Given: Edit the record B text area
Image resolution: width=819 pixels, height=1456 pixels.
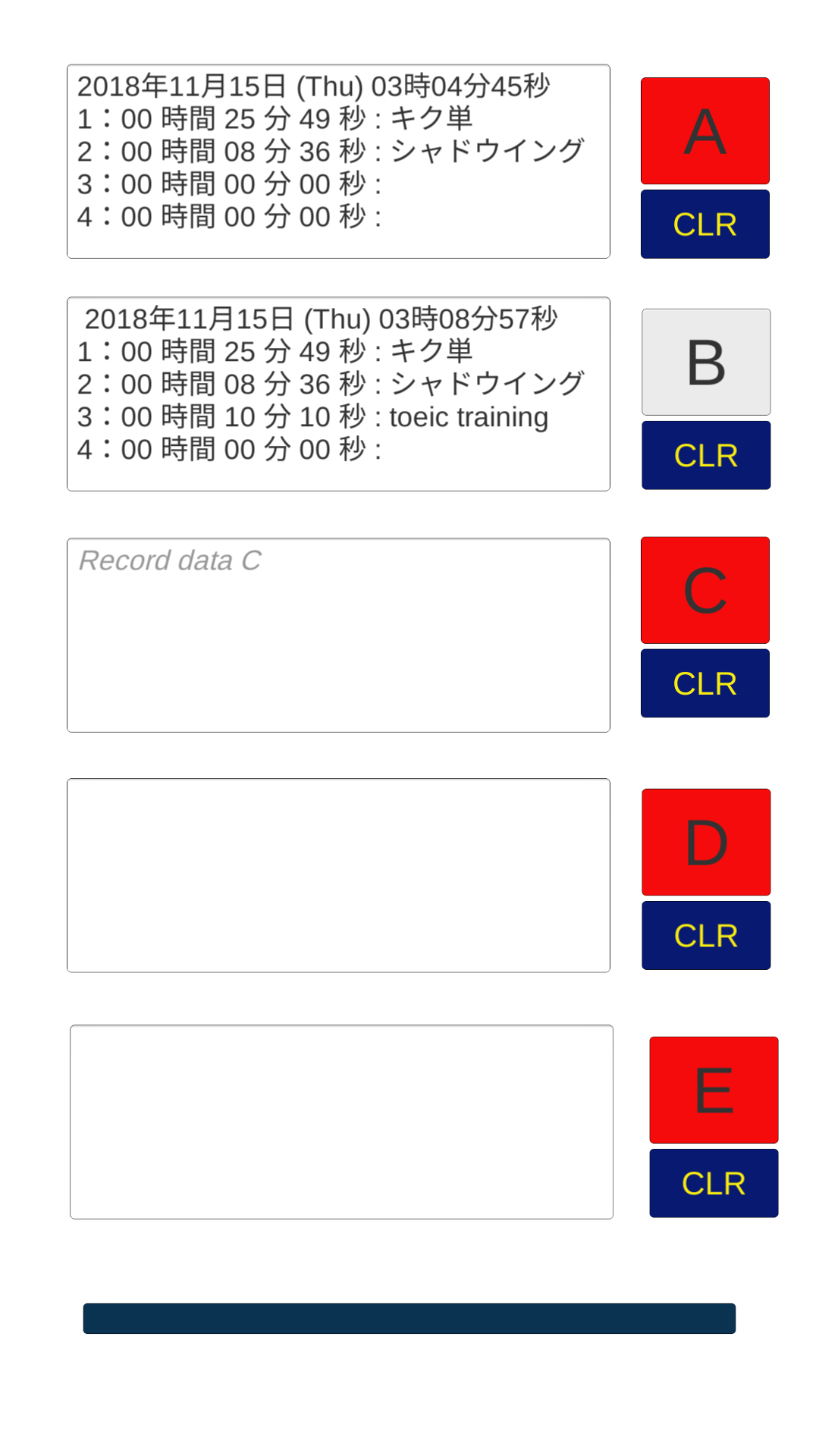Looking at the screenshot, I should [x=338, y=394].
